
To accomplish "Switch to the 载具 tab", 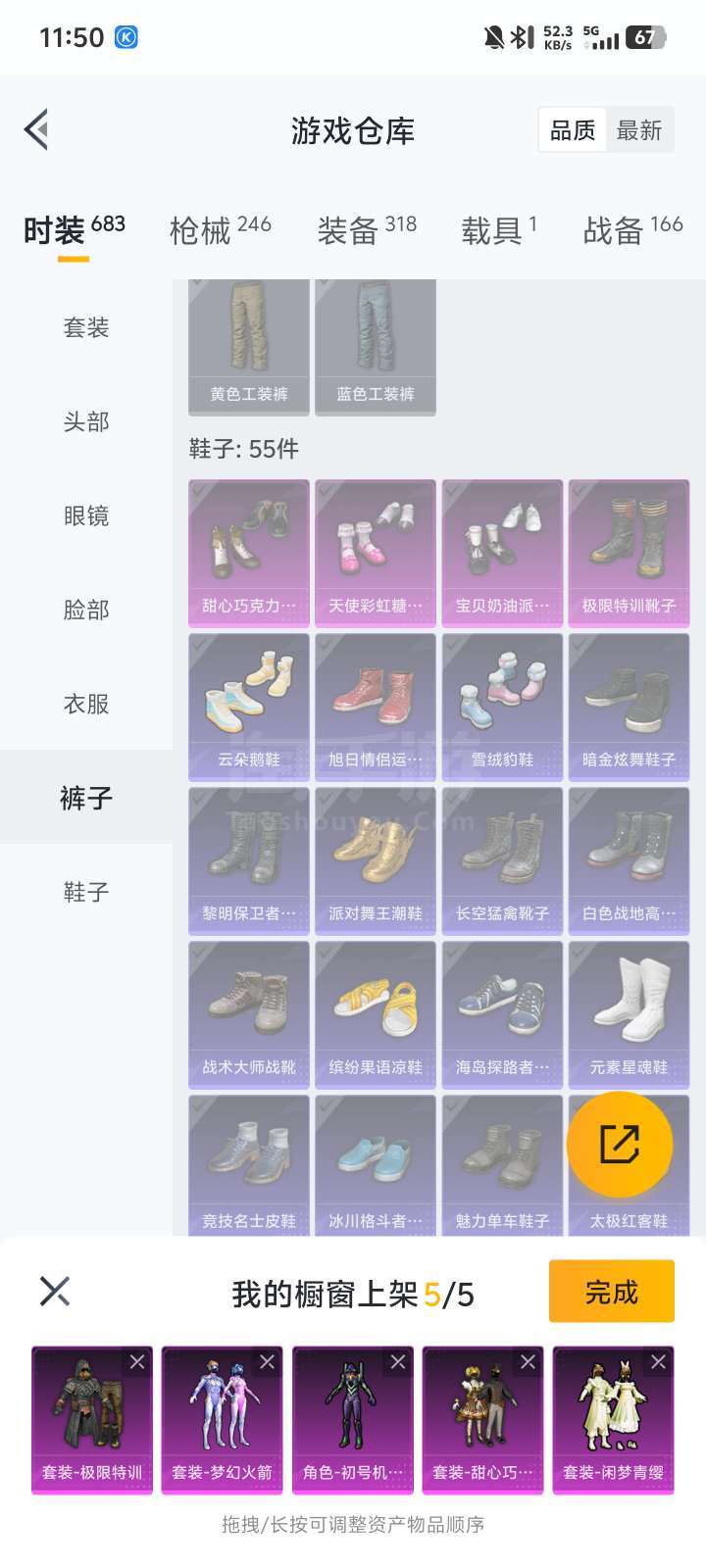I will pyautogui.click(x=498, y=230).
